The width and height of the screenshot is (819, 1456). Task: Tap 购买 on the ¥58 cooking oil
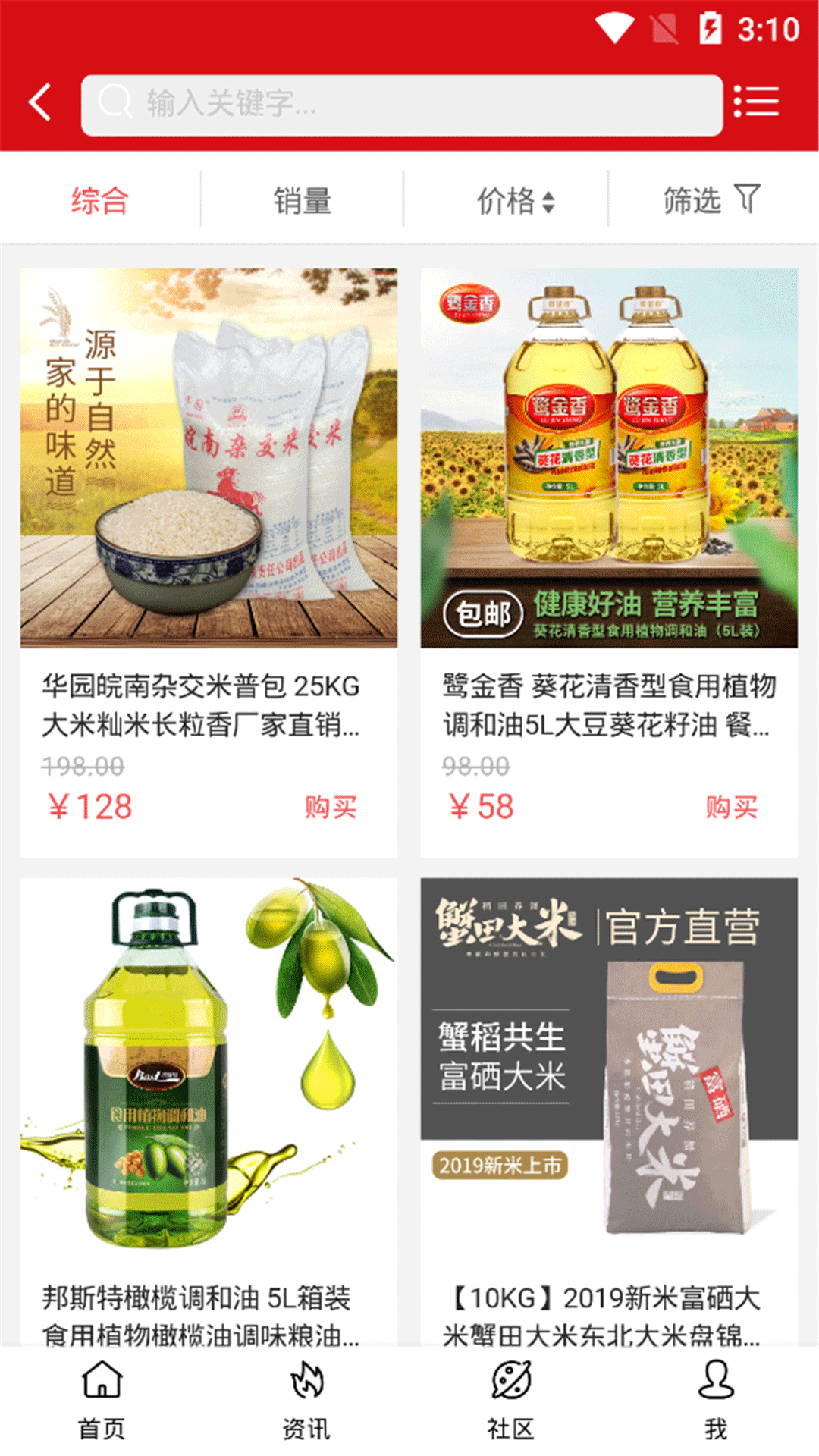coord(730,808)
